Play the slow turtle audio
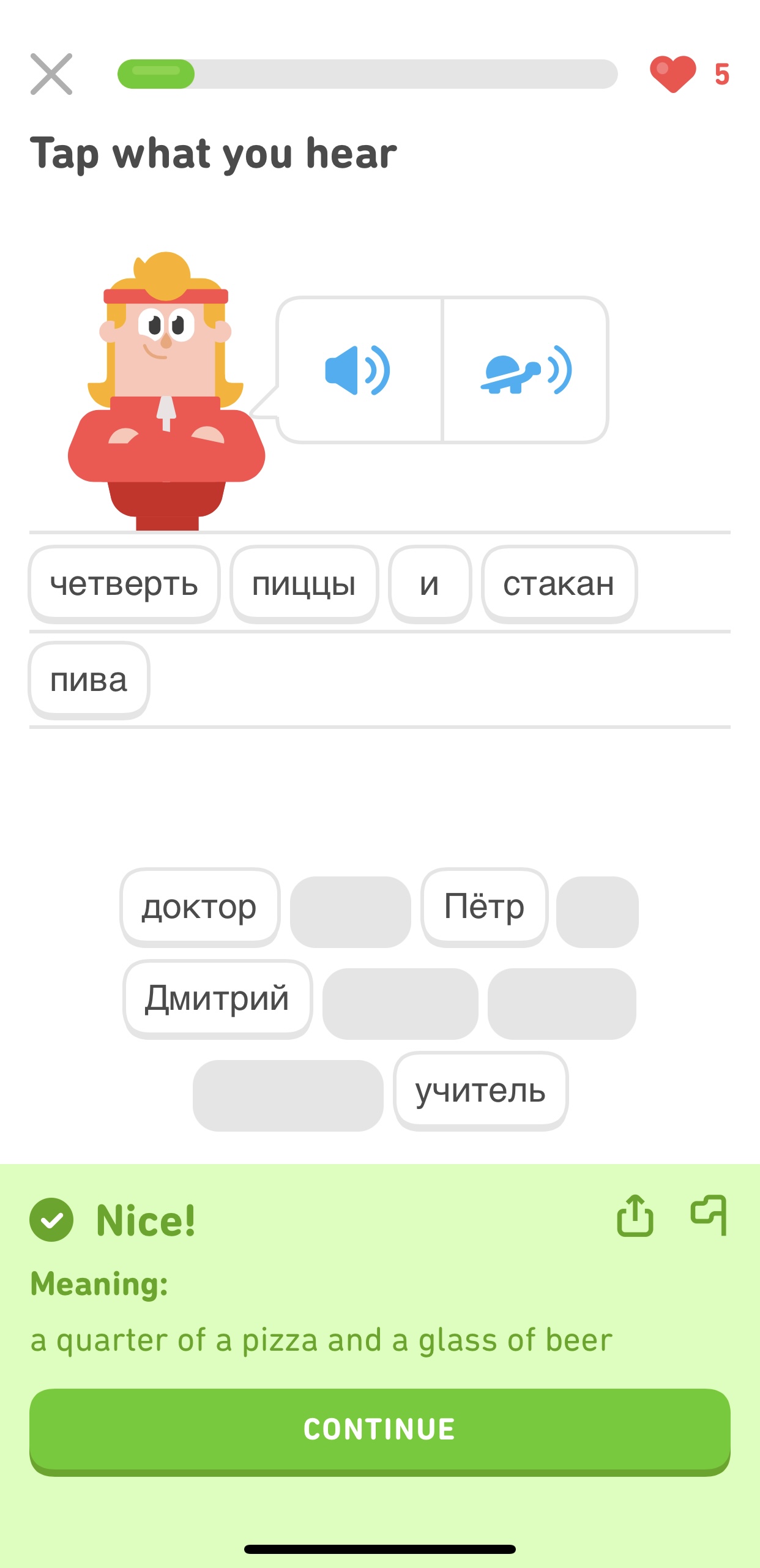 pyautogui.click(x=526, y=370)
